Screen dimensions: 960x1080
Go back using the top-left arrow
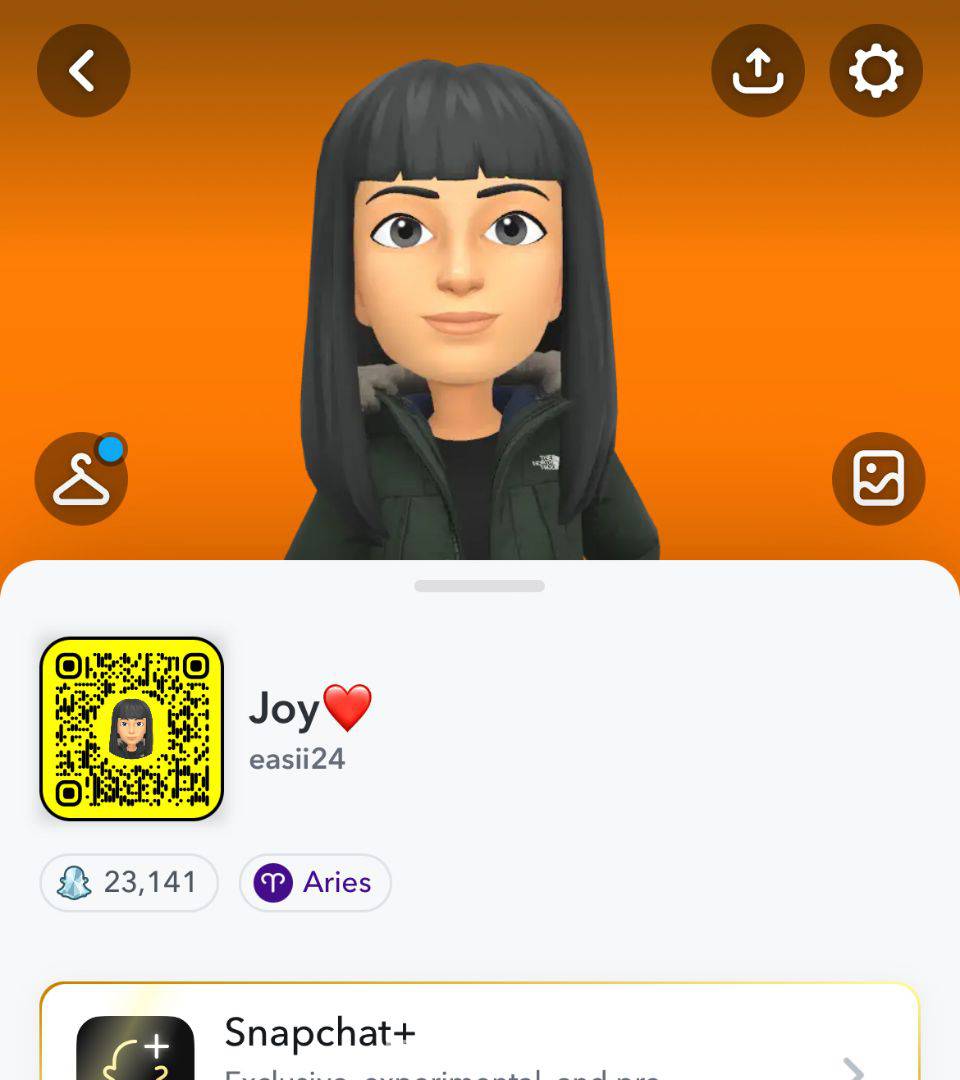tap(83, 71)
